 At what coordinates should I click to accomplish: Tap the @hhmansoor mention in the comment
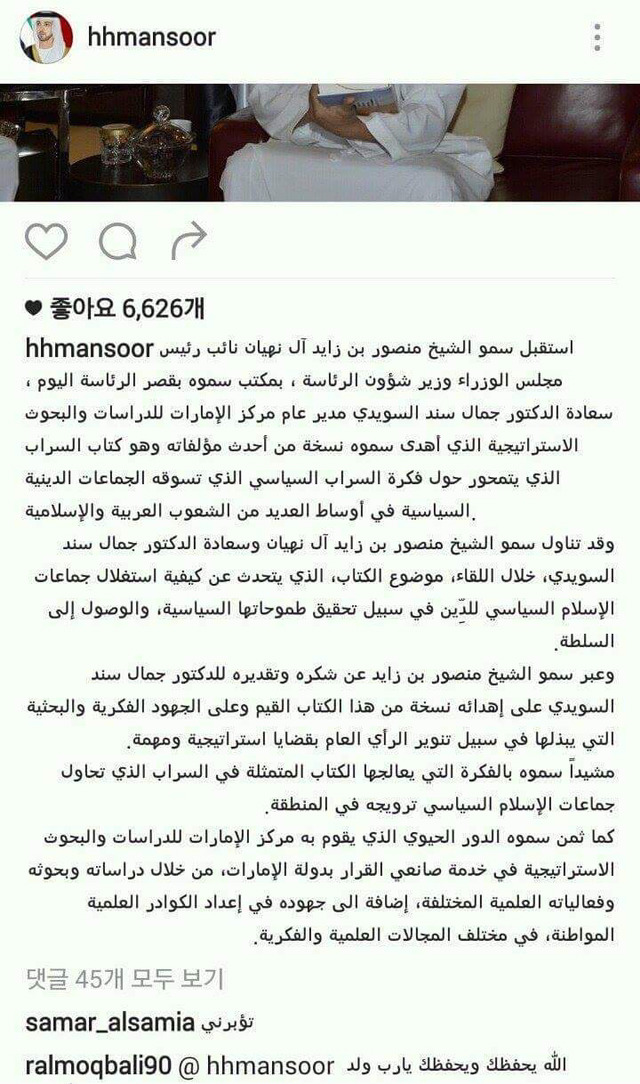coord(256,1065)
